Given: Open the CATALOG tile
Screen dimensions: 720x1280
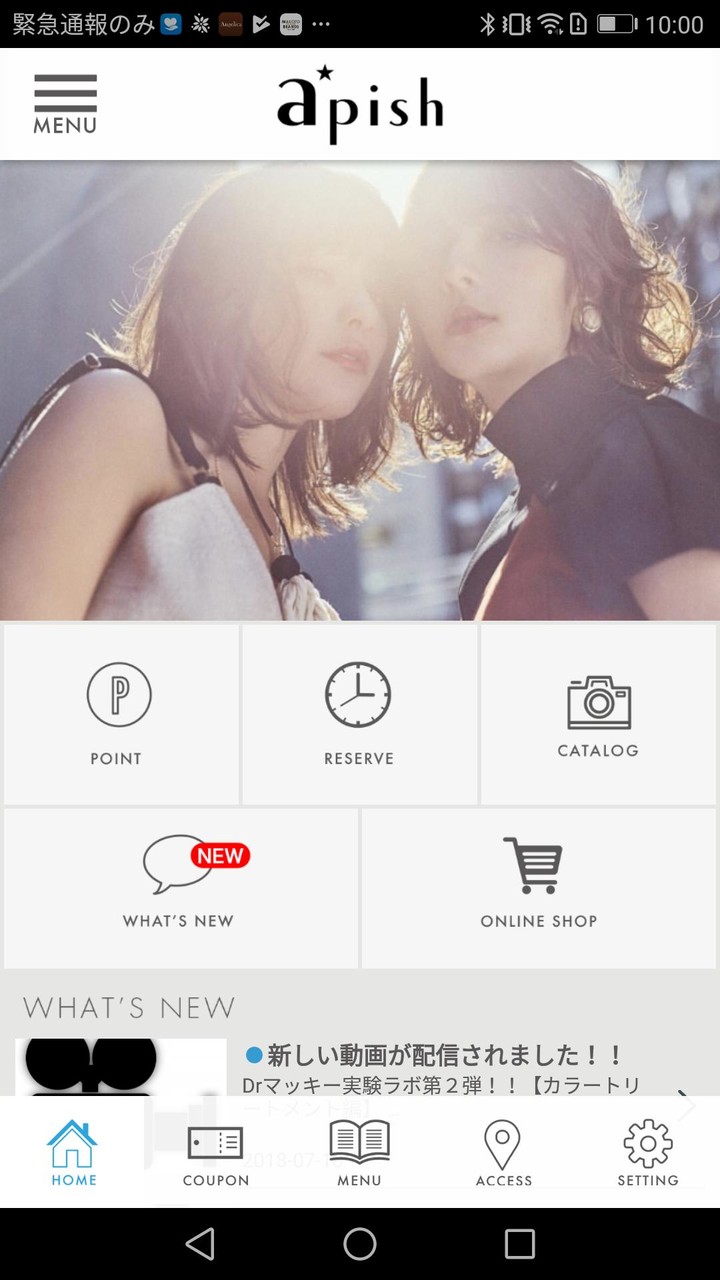Looking at the screenshot, I should (598, 714).
